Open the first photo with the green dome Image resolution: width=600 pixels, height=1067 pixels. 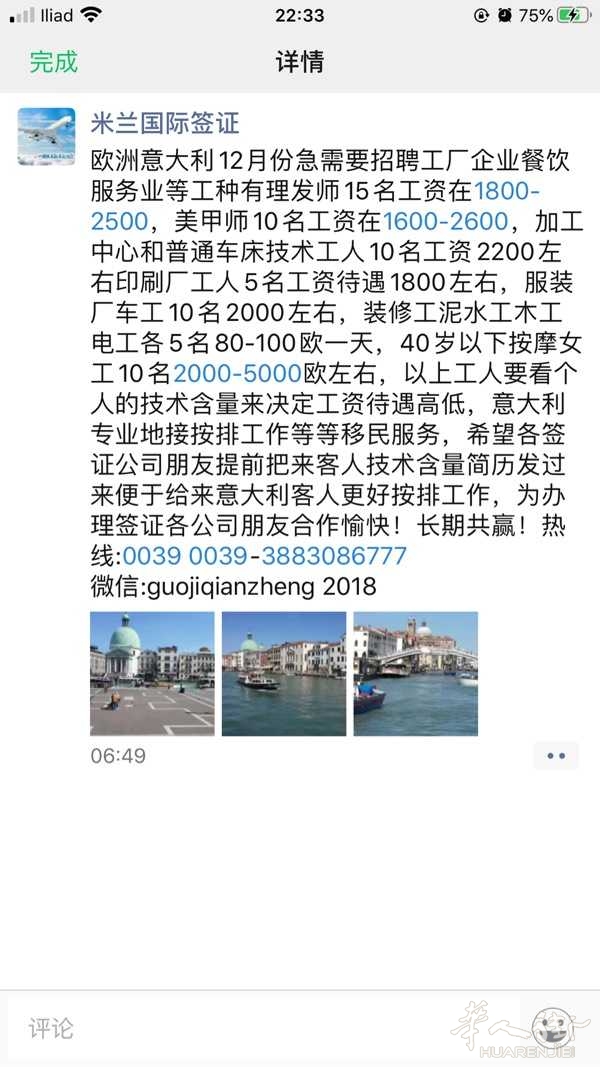[152, 674]
